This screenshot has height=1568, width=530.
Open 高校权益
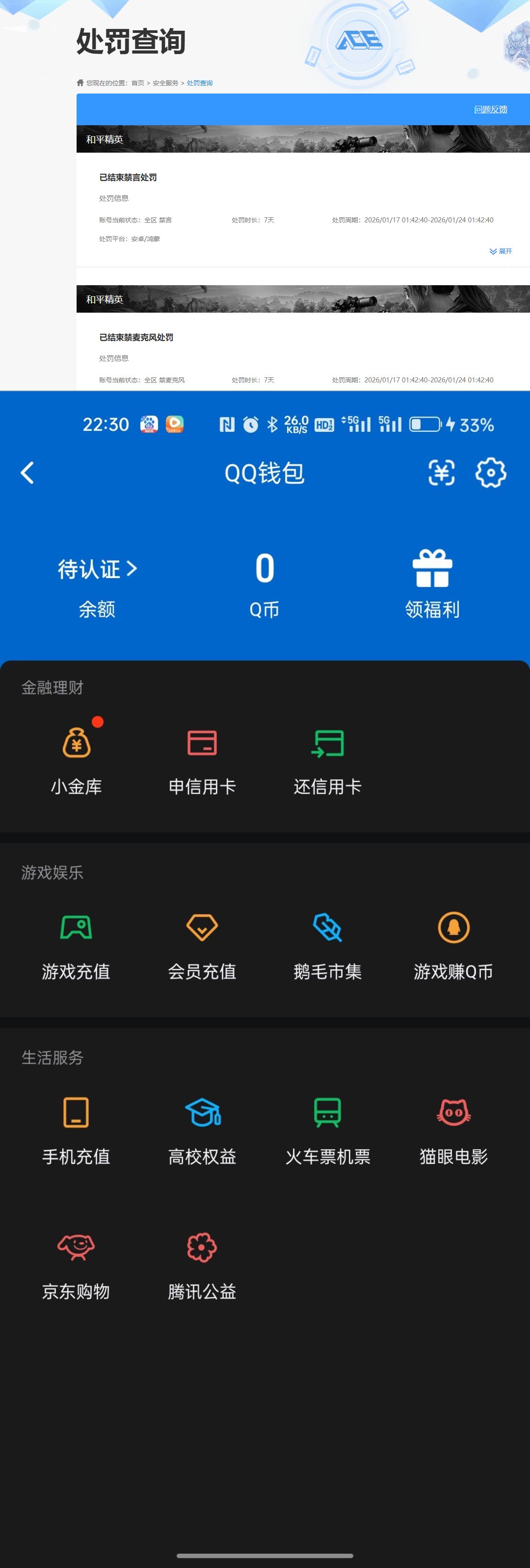(202, 1130)
